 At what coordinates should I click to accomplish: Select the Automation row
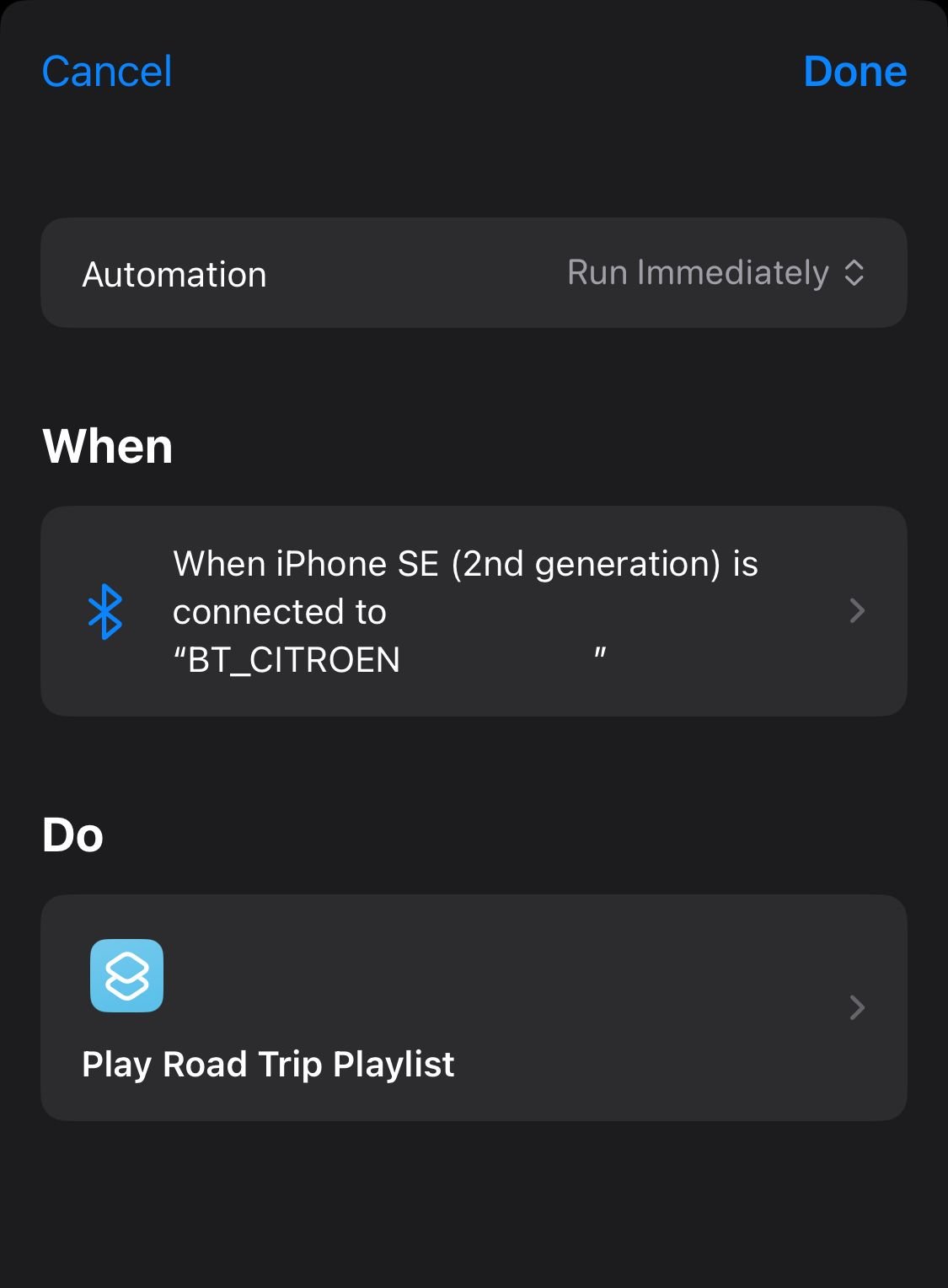(x=474, y=272)
